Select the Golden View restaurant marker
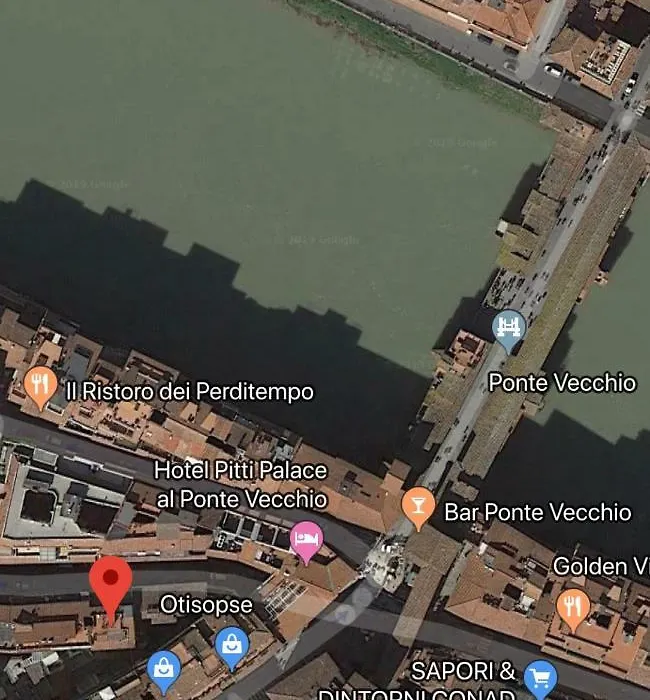The image size is (650, 700). tap(571, 607)
